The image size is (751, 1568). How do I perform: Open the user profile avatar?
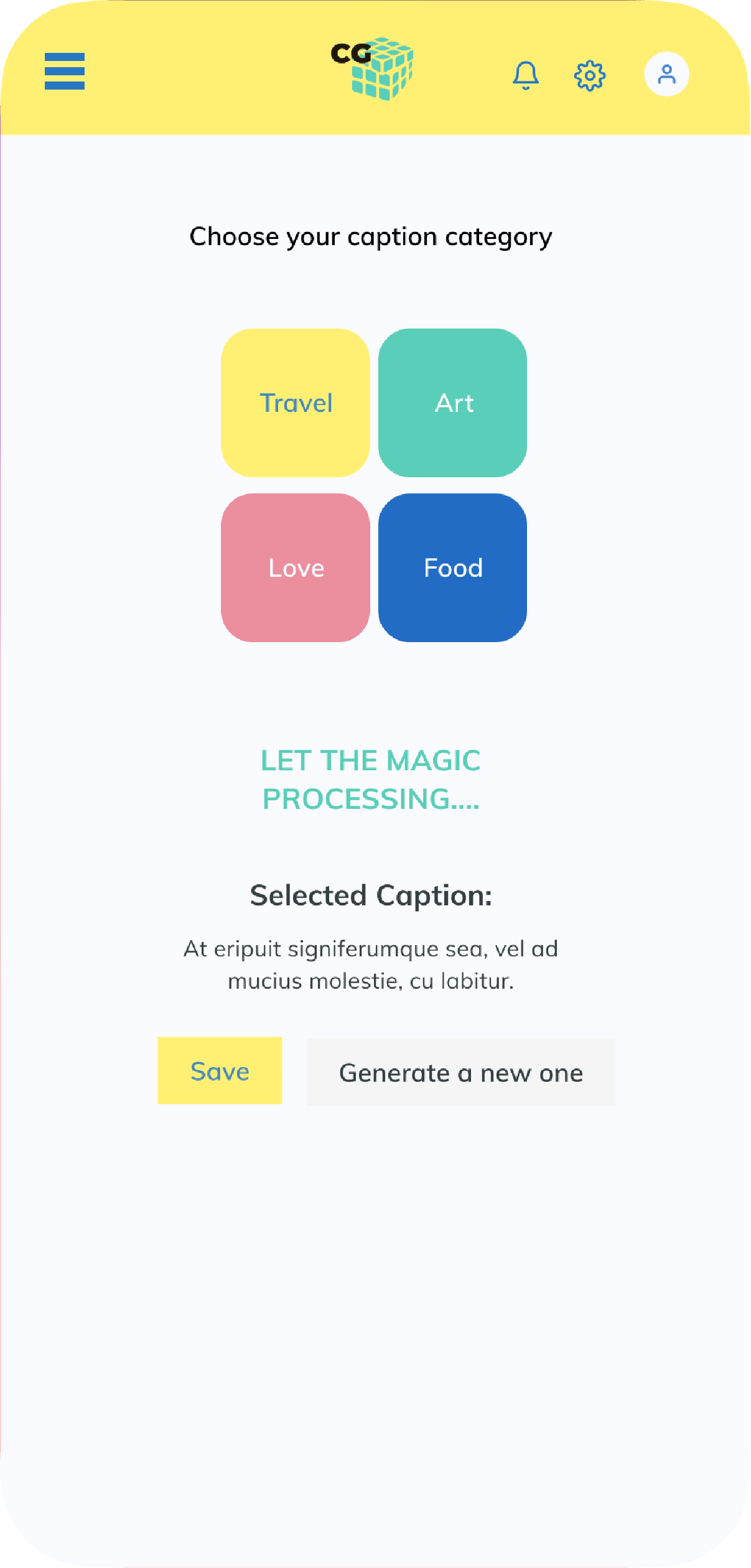tap(666, 74)
